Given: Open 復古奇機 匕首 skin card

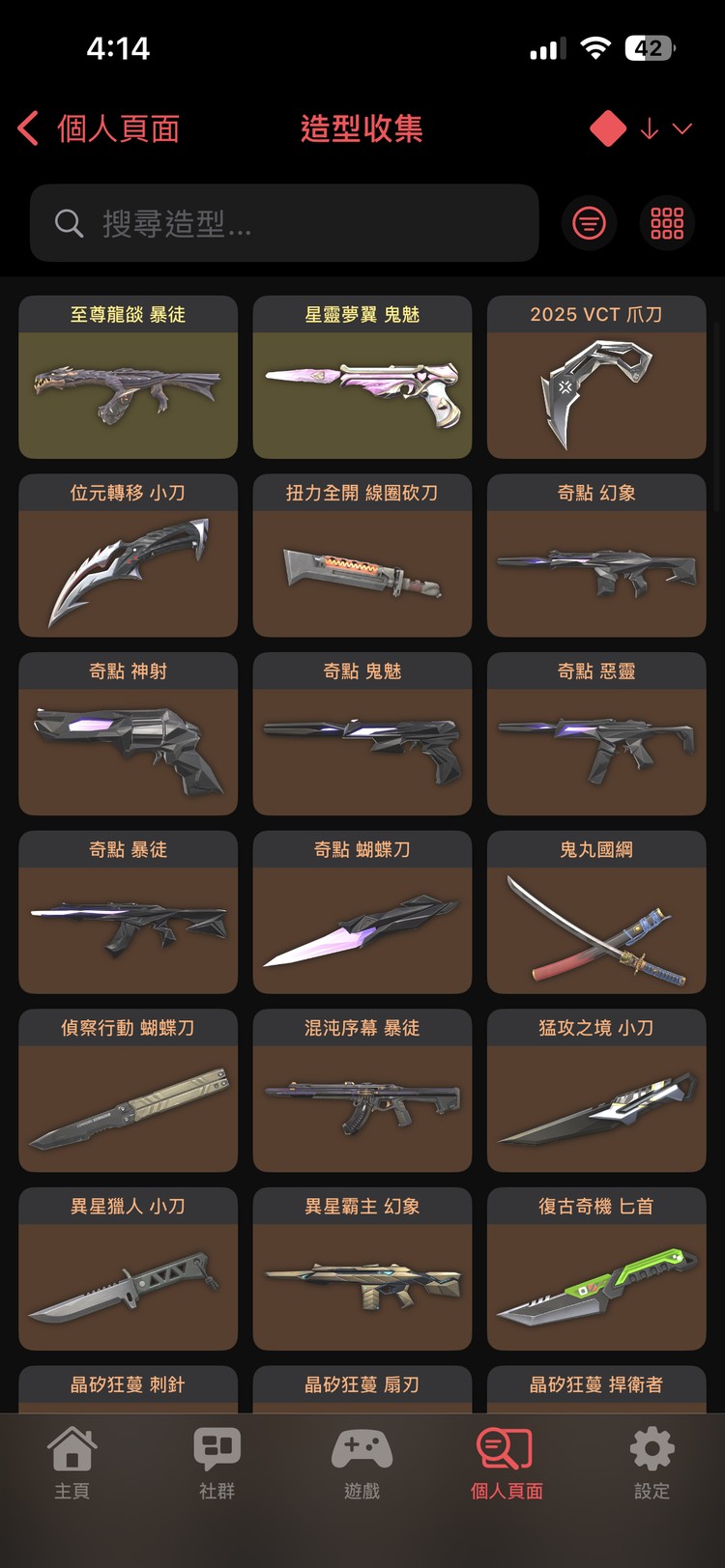Looking at the screenshot, I should click(x=596, y=1269).
